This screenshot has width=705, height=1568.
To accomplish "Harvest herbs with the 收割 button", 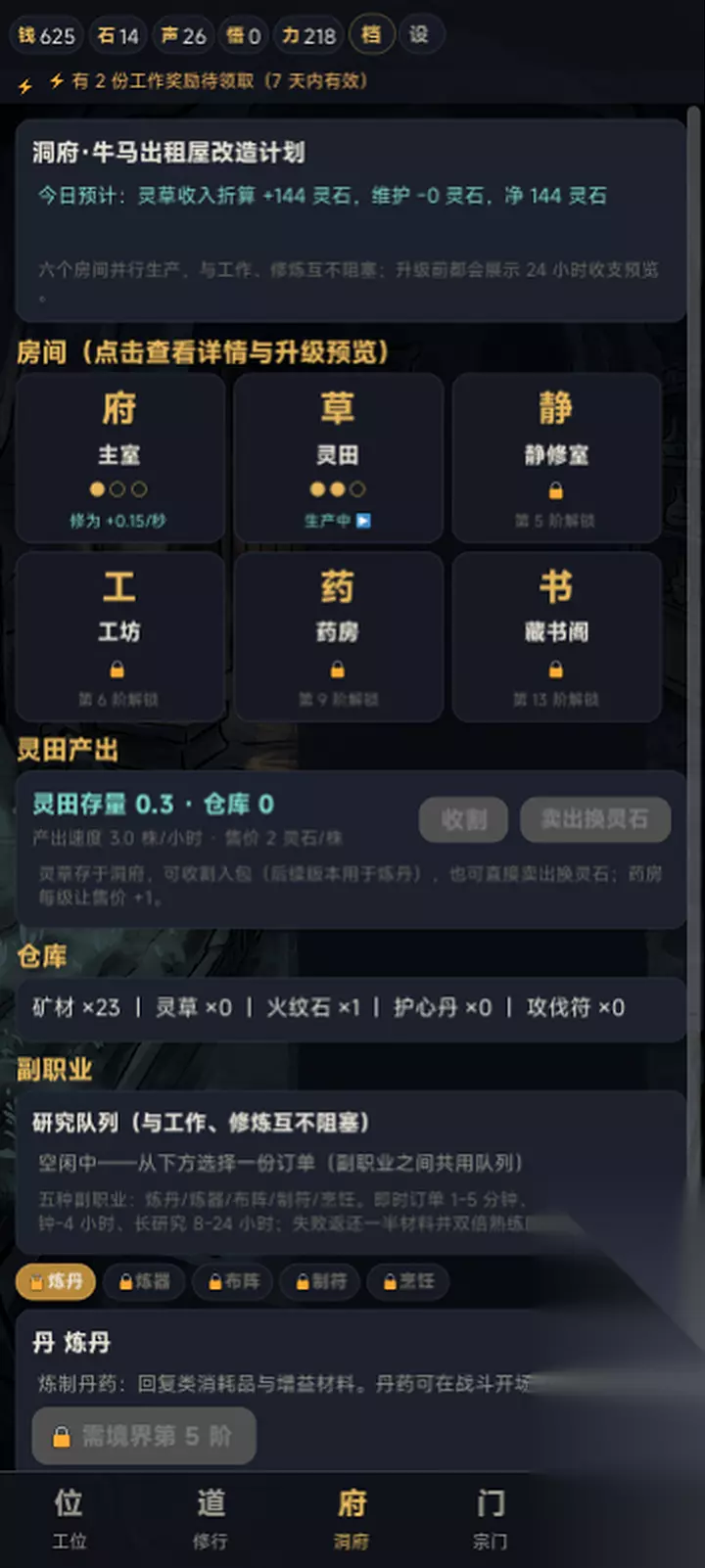I will click(x=463, y=819).
